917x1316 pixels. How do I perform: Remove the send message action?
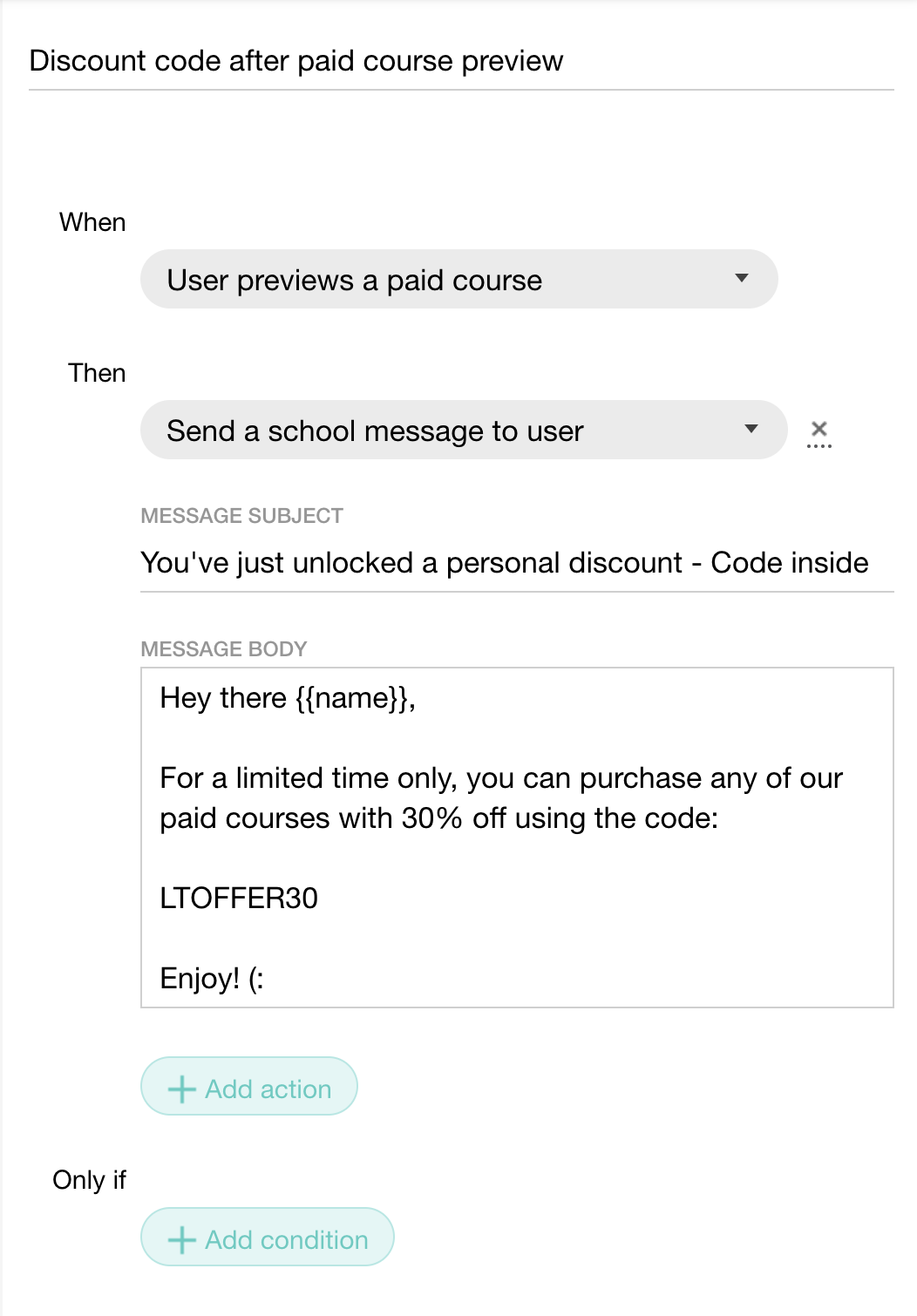coord(819,431)
